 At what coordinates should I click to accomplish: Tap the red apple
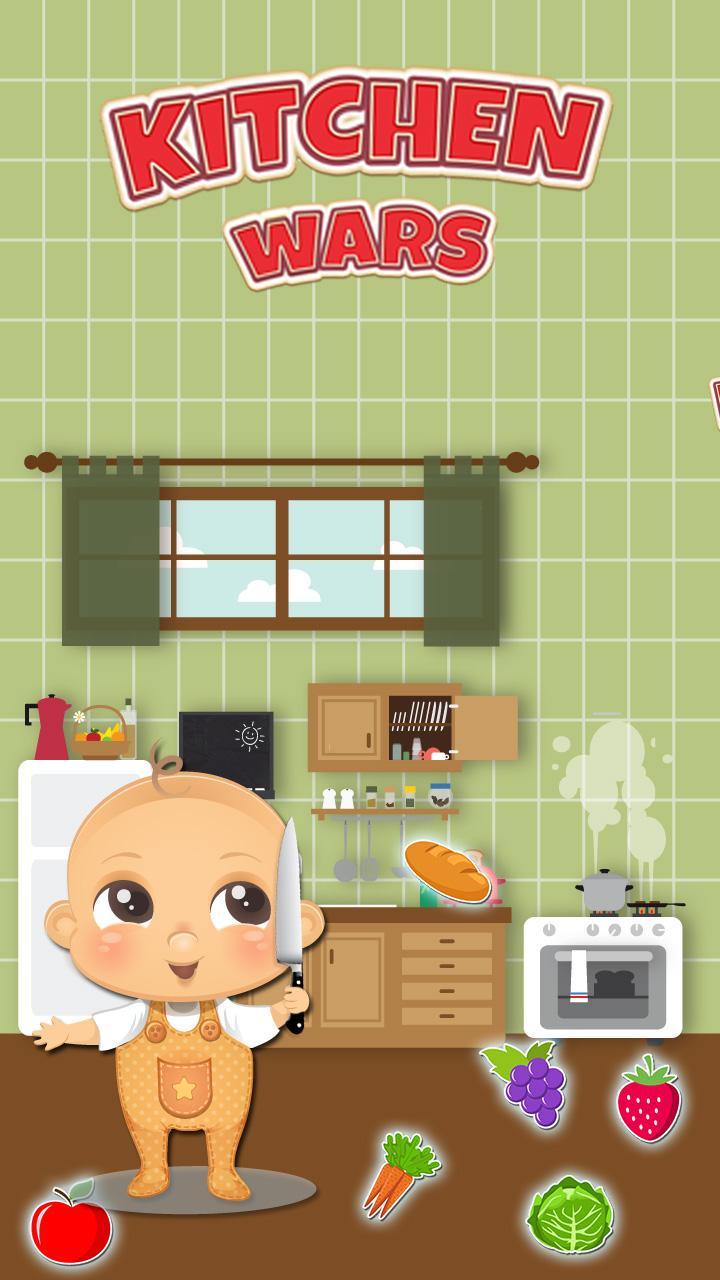coord(70,1224)
